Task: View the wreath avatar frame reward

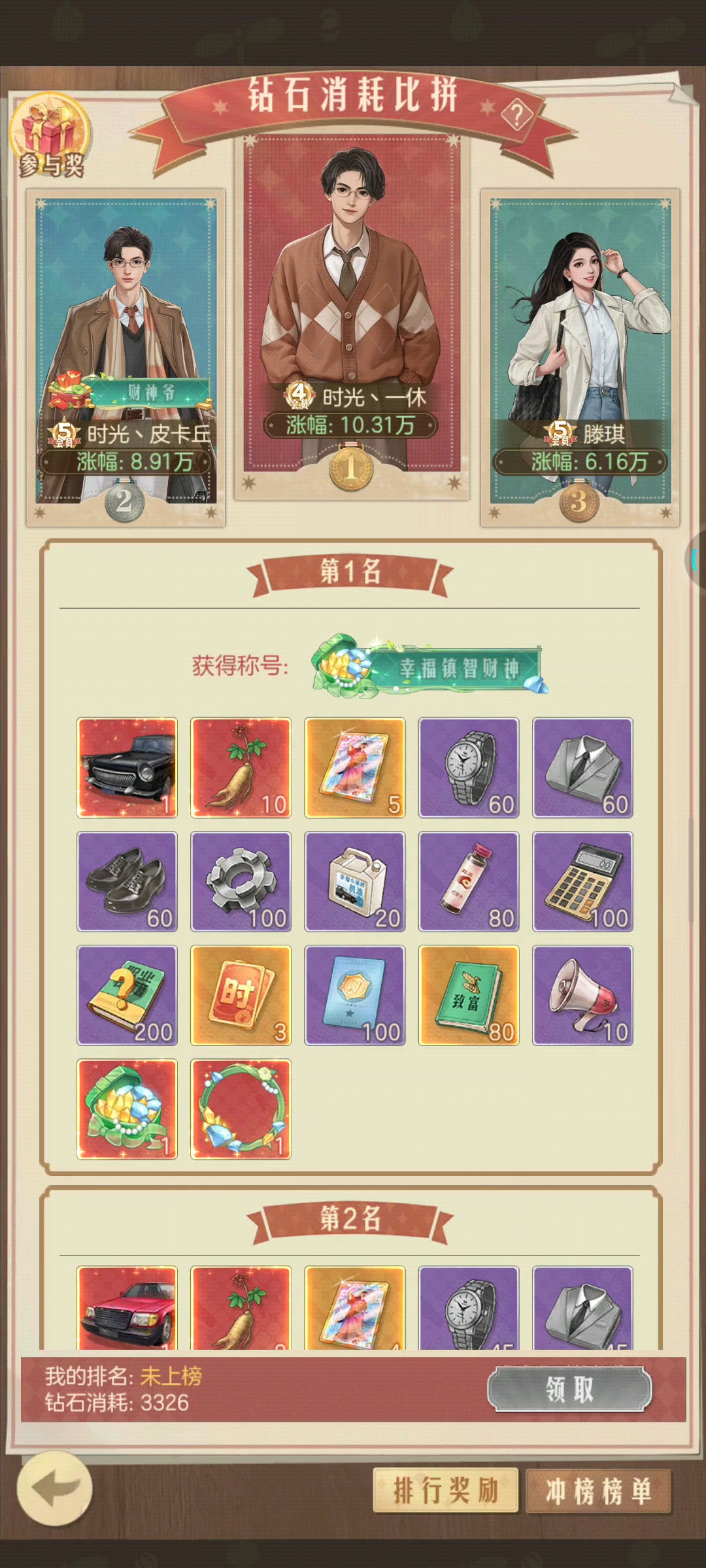Action: [x=241, y=1109]
